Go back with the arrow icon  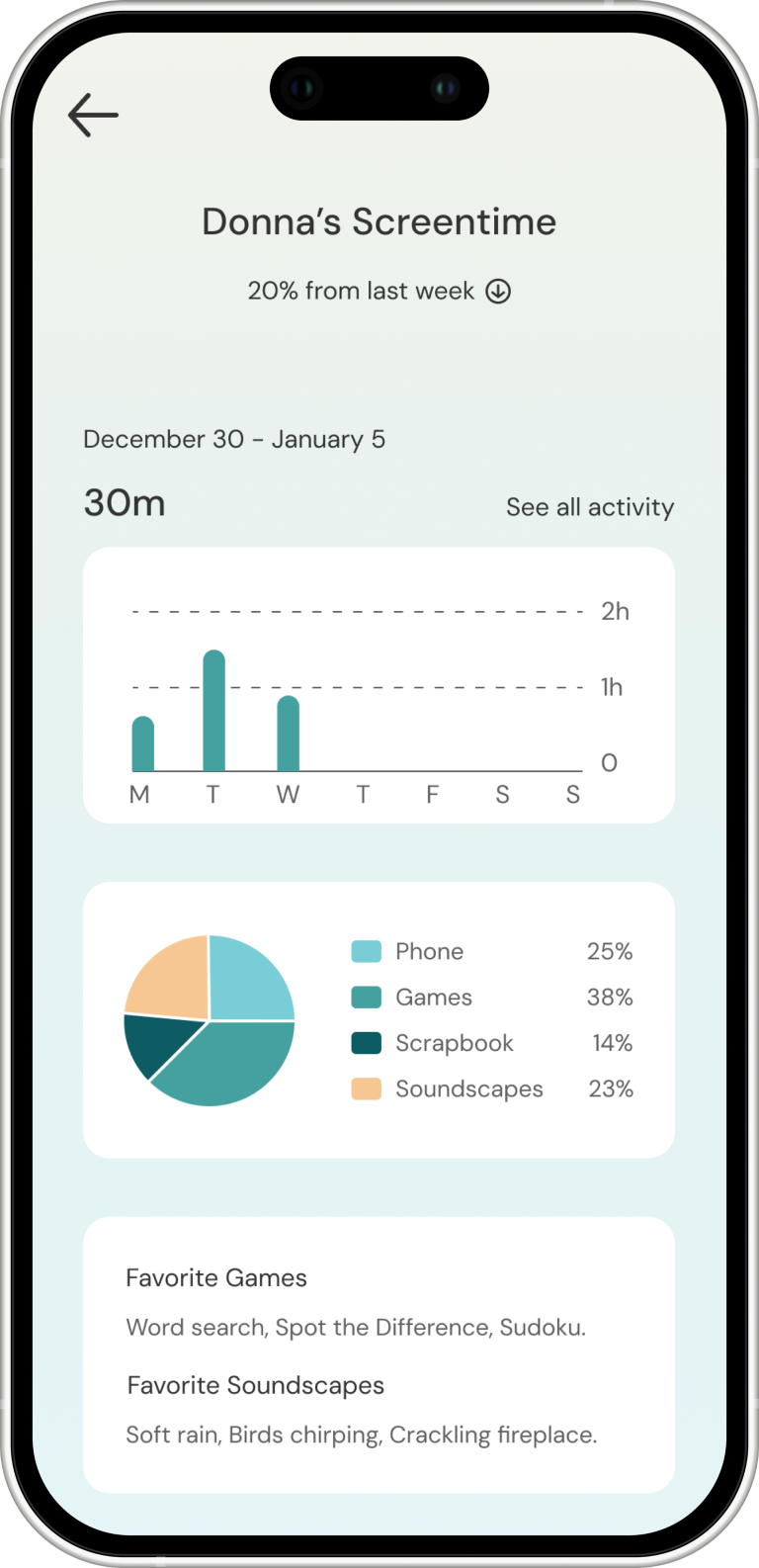click(x=93, y=115)
